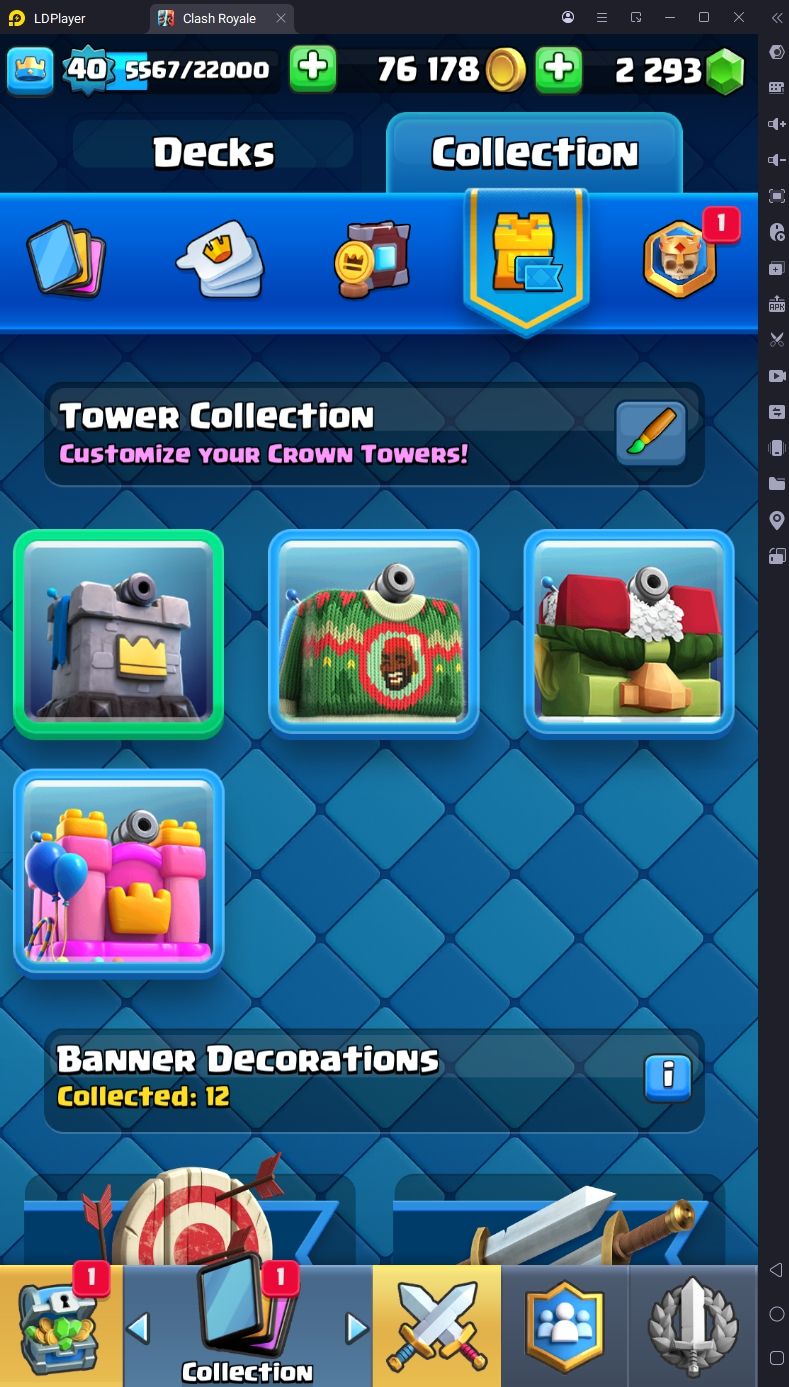Select the Santa hat tower skin
The height and width of the screenshot is (1387, 789).
click(628, 633)
